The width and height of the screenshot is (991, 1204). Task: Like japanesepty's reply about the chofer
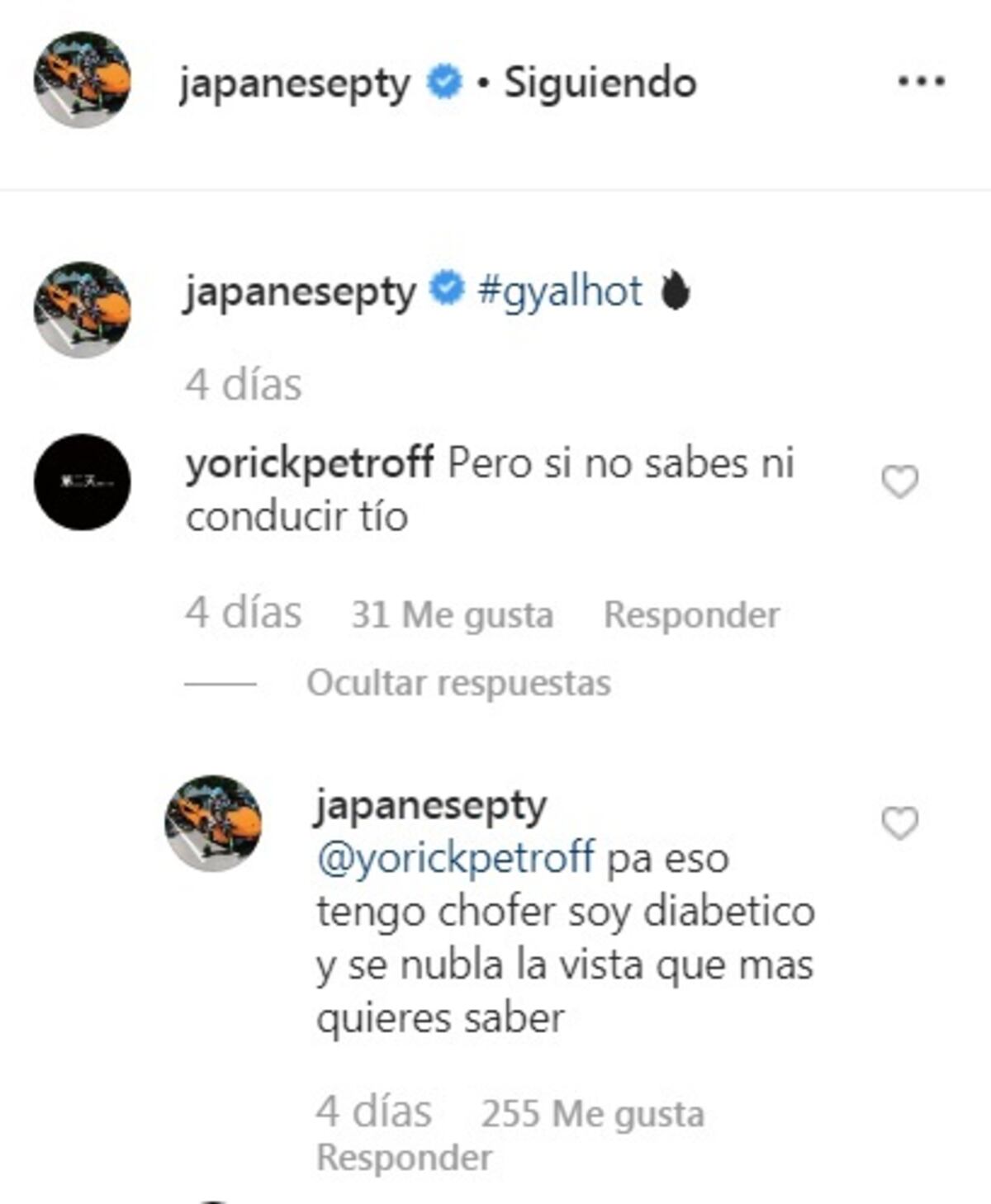[899, 823]
